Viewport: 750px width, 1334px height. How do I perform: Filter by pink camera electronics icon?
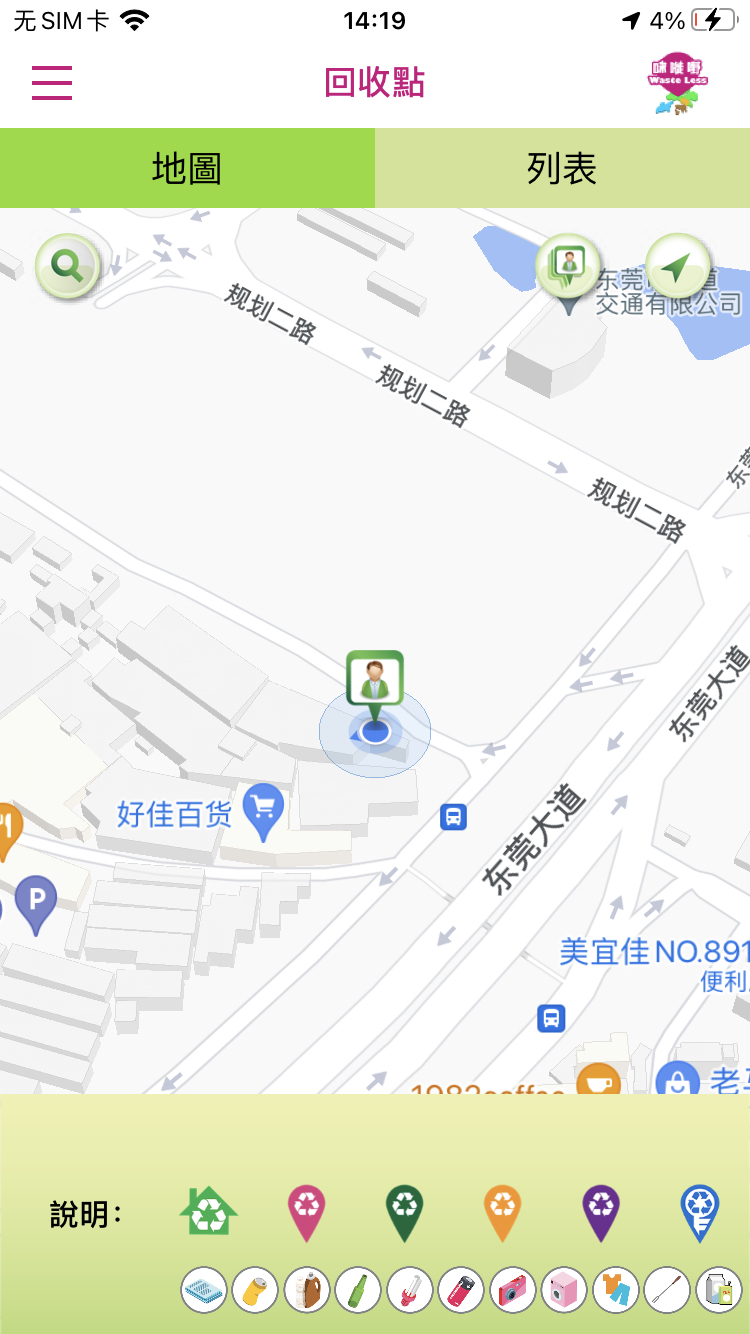pyautogui.click(x=513, y=1290)
